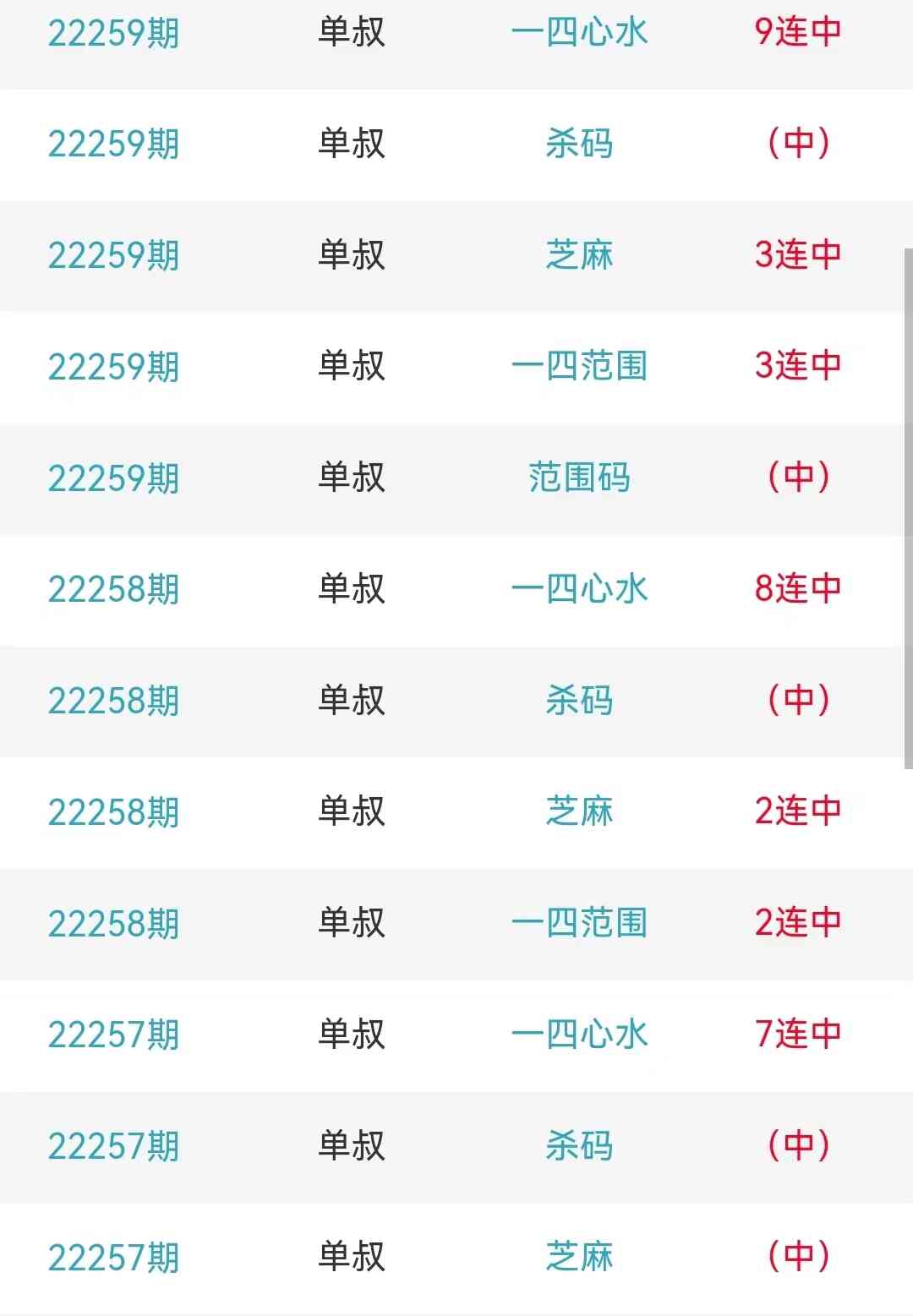Open the 22259期 杀码 entry
Image resolution: width=913 pixels, height=1316 pixels.
point(579,144)
